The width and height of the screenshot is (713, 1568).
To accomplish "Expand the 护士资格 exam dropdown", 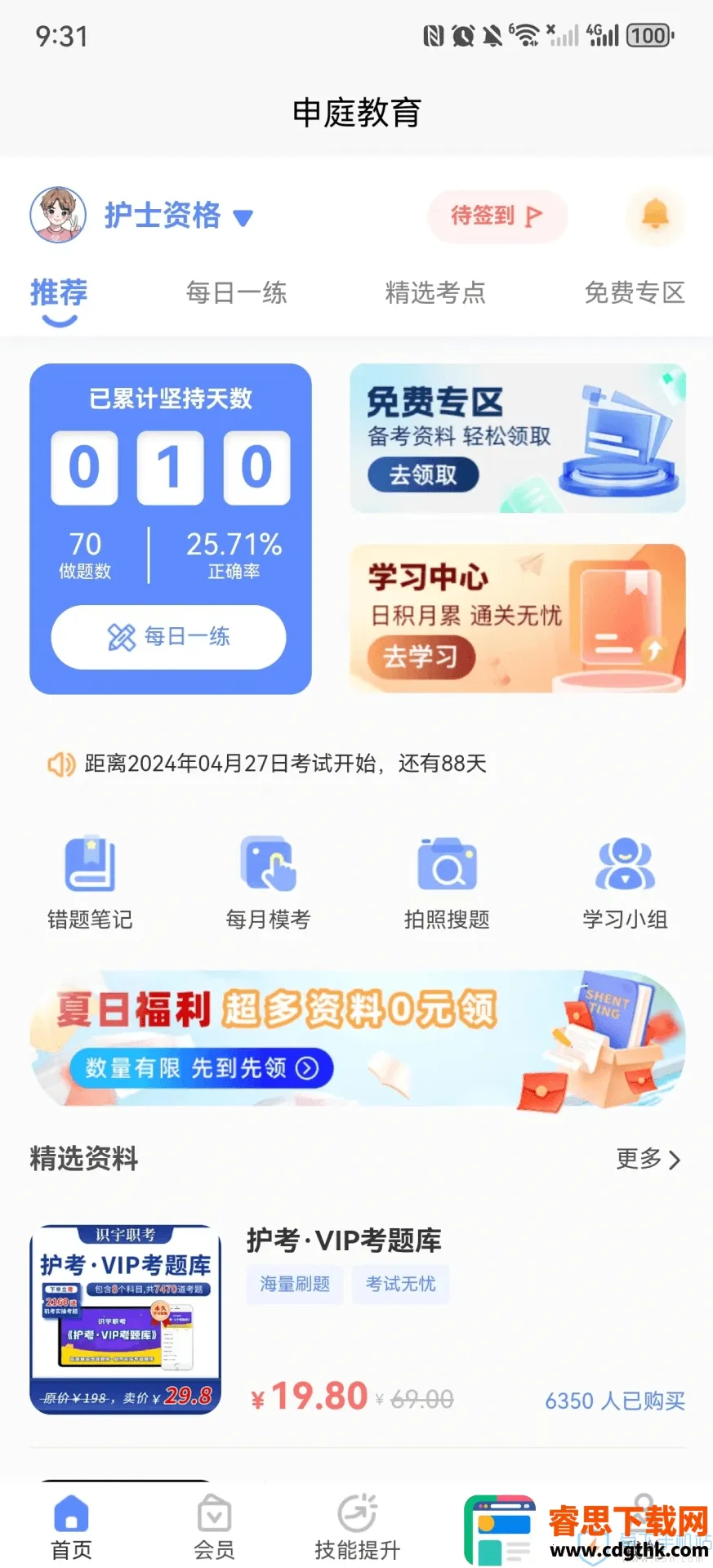I will (243, 217).
